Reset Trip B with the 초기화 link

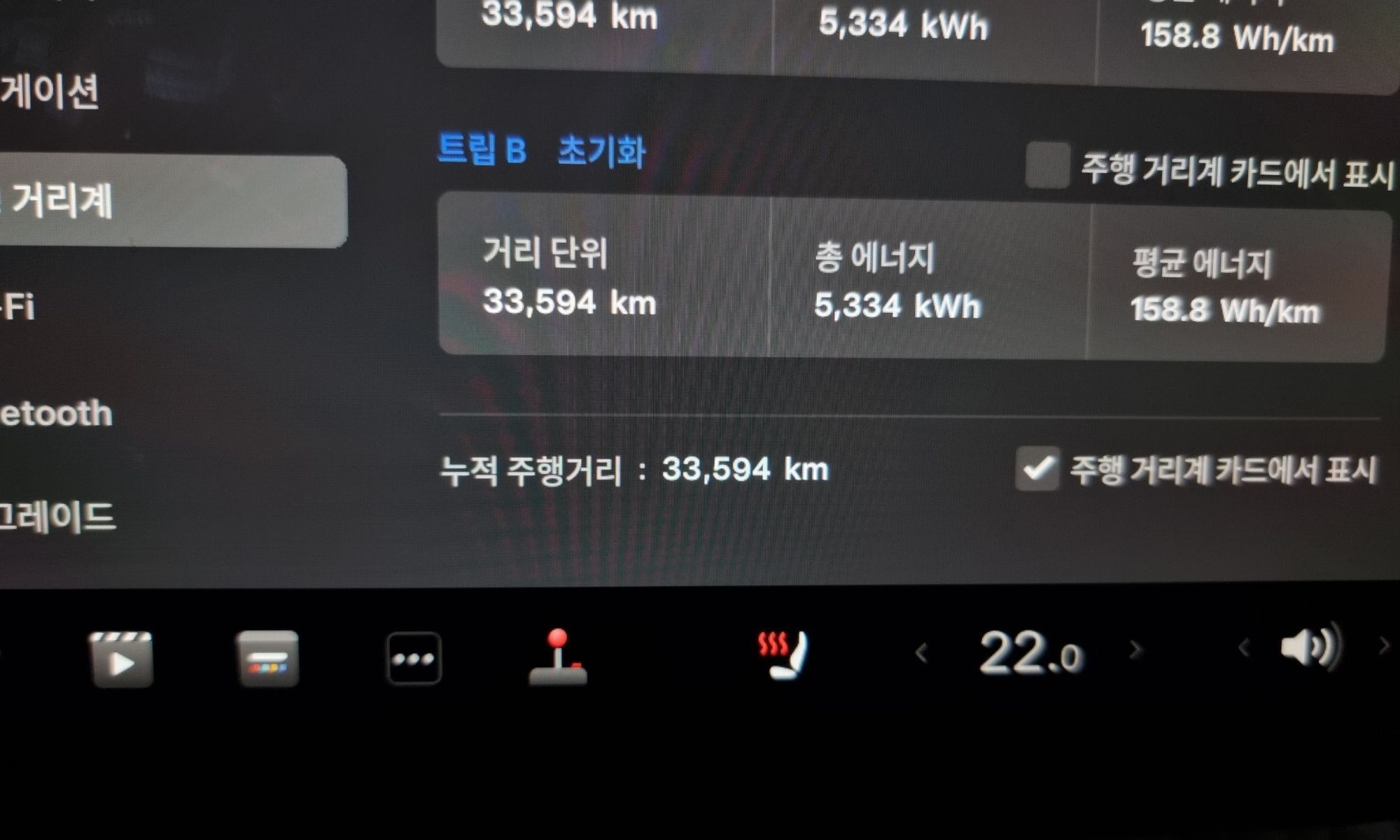click(601, 151)
